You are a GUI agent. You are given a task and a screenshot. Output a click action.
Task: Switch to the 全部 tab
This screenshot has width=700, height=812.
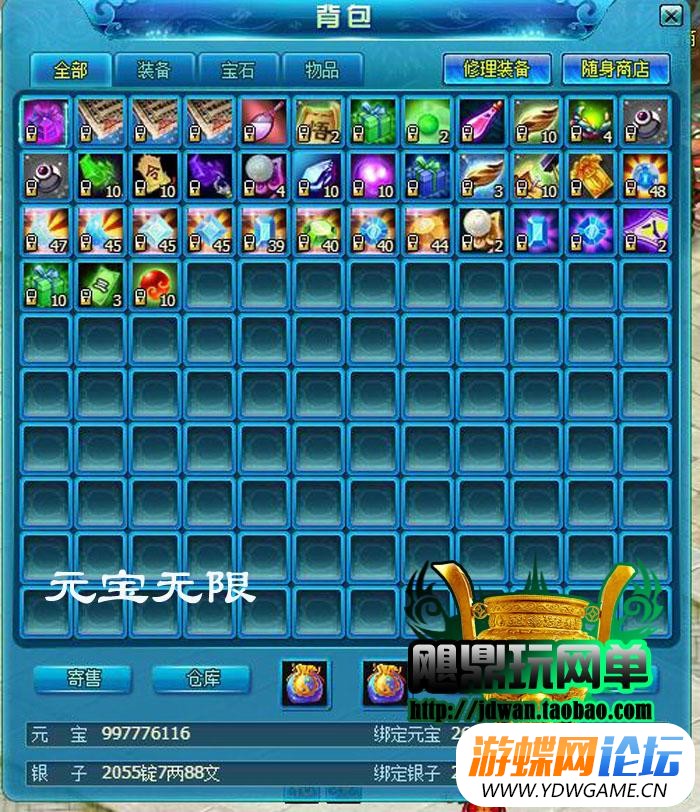(x=70, y=70)
